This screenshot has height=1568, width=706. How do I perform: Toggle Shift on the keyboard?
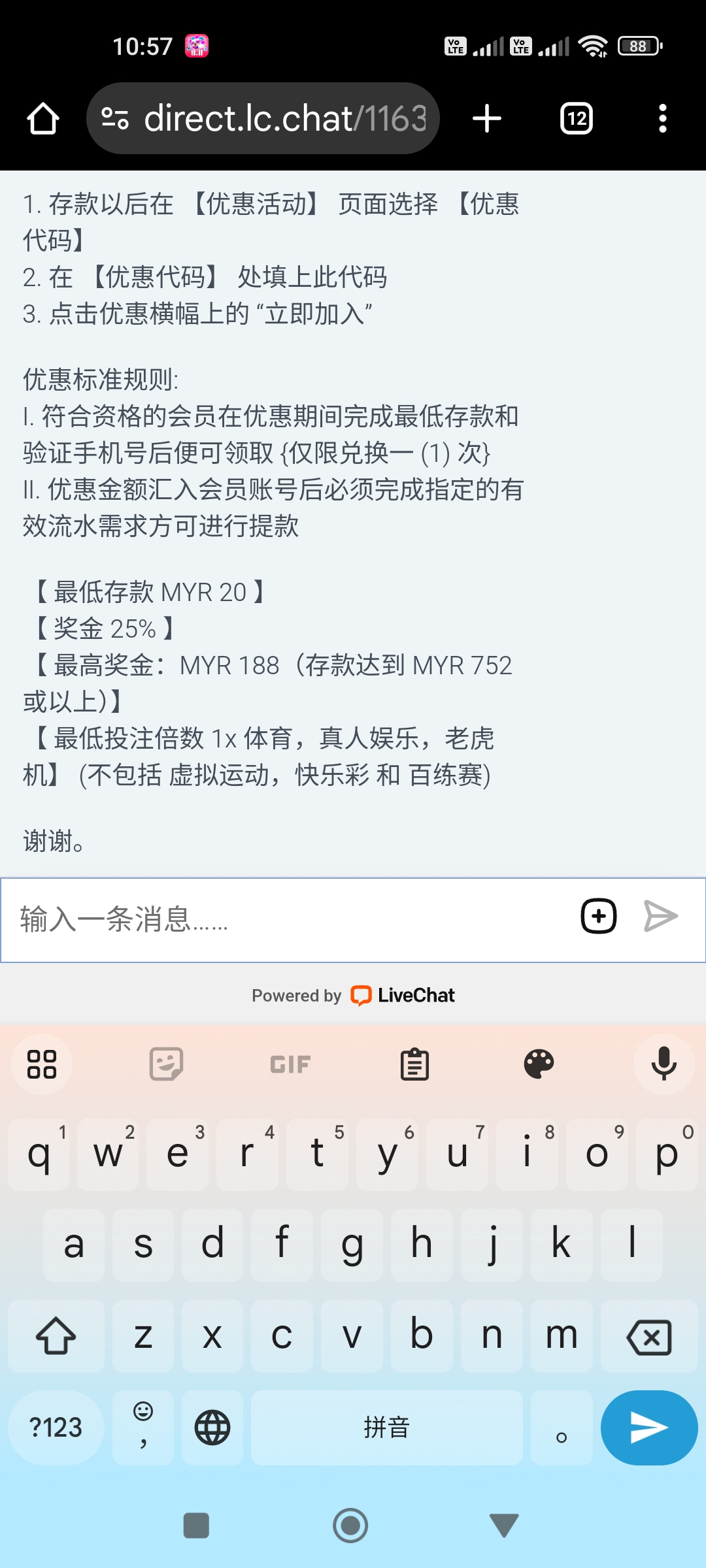coord(56,1335)
